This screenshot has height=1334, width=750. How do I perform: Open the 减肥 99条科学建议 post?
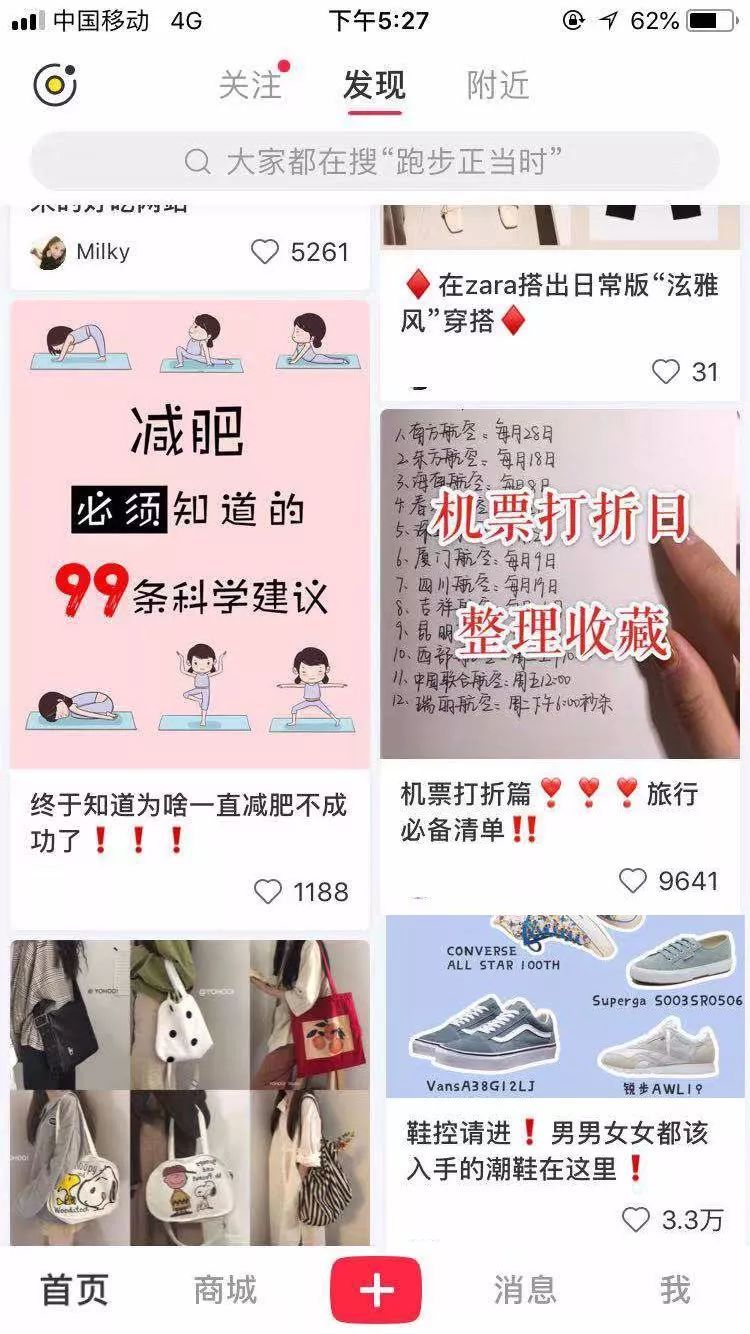click(190, 535)
